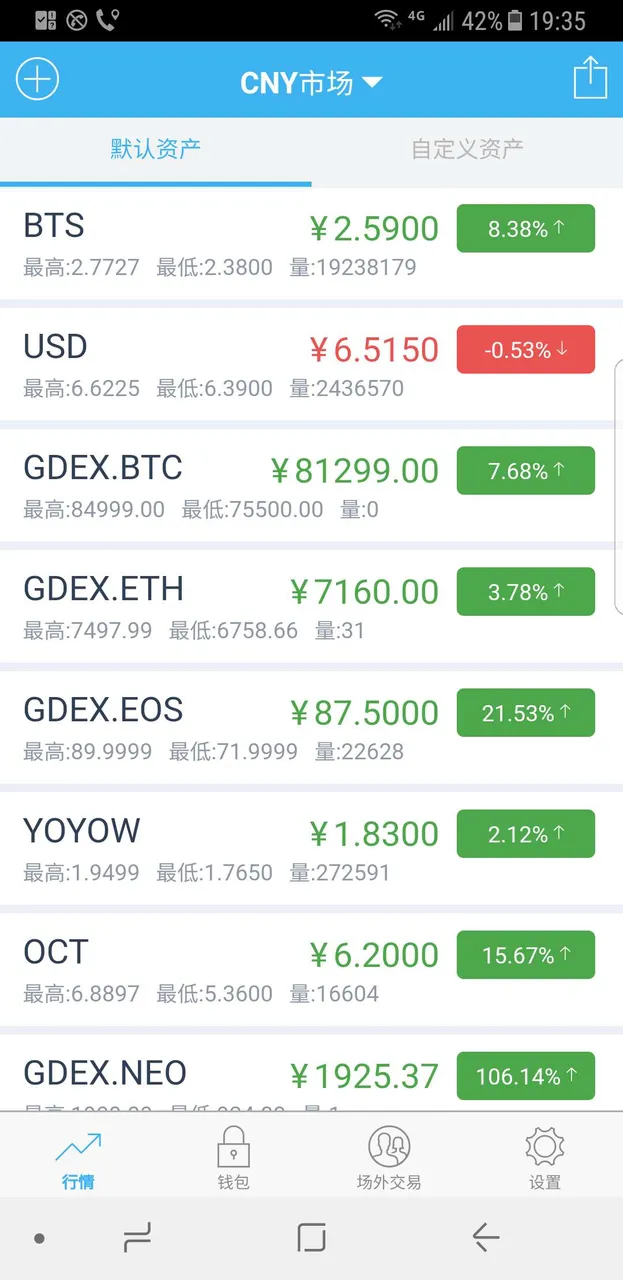The image size is (623, 1280).
Task: Switch to the 默认资产 tab
Action: (x=155, y=150)
